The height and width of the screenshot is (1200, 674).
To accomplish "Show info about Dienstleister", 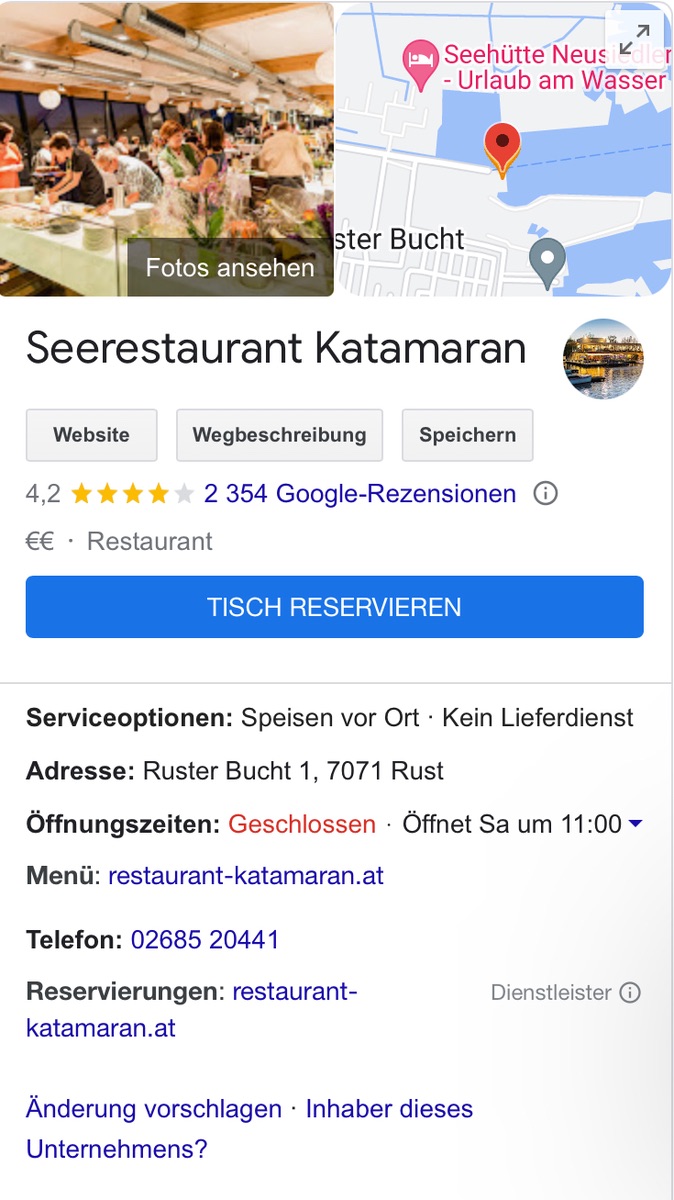I will (x=630, y=993).
